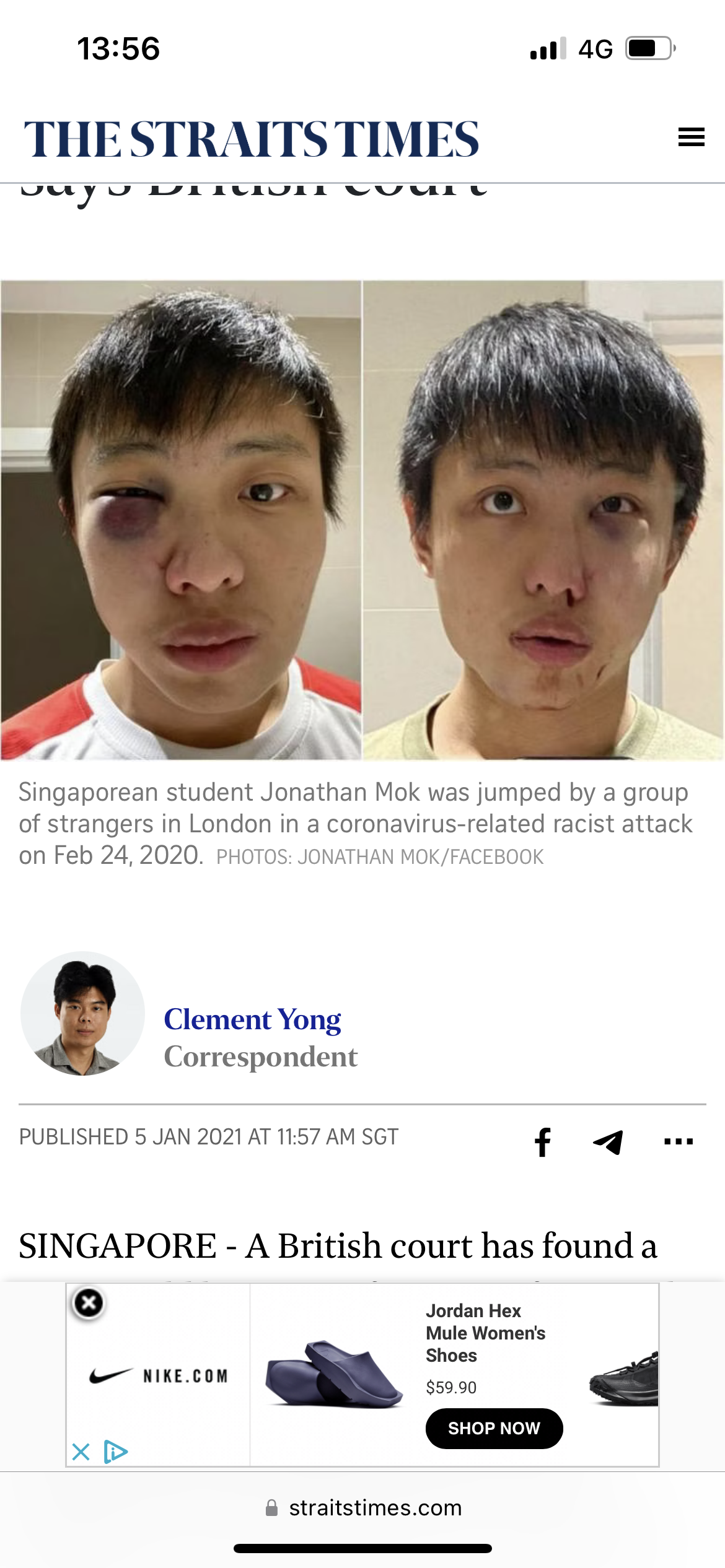Share article via Telegram
The width and height of the screenshot is (725, 1568).
coord(608,1142)
